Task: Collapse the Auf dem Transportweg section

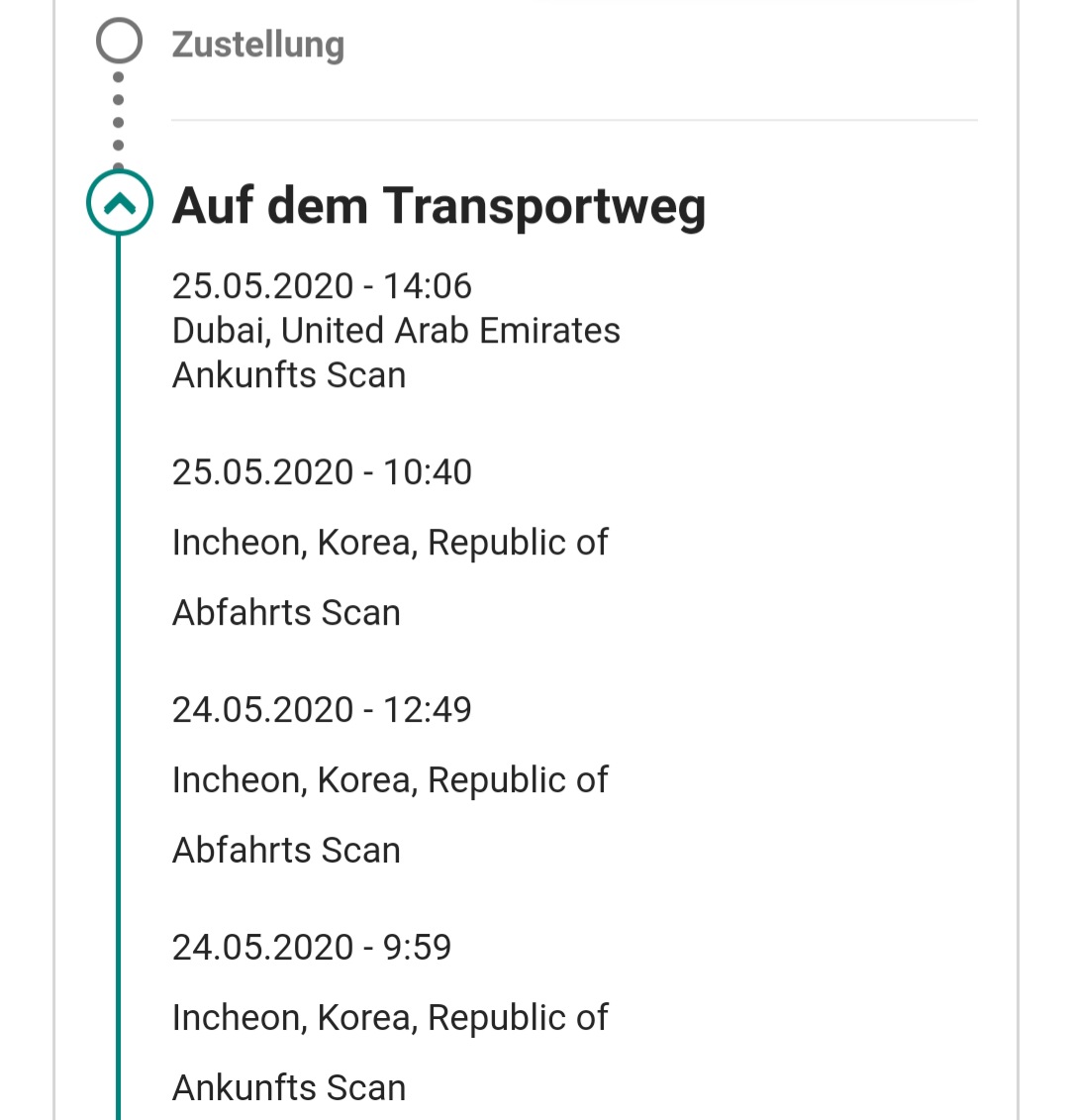Action: [x=119, y=203]
